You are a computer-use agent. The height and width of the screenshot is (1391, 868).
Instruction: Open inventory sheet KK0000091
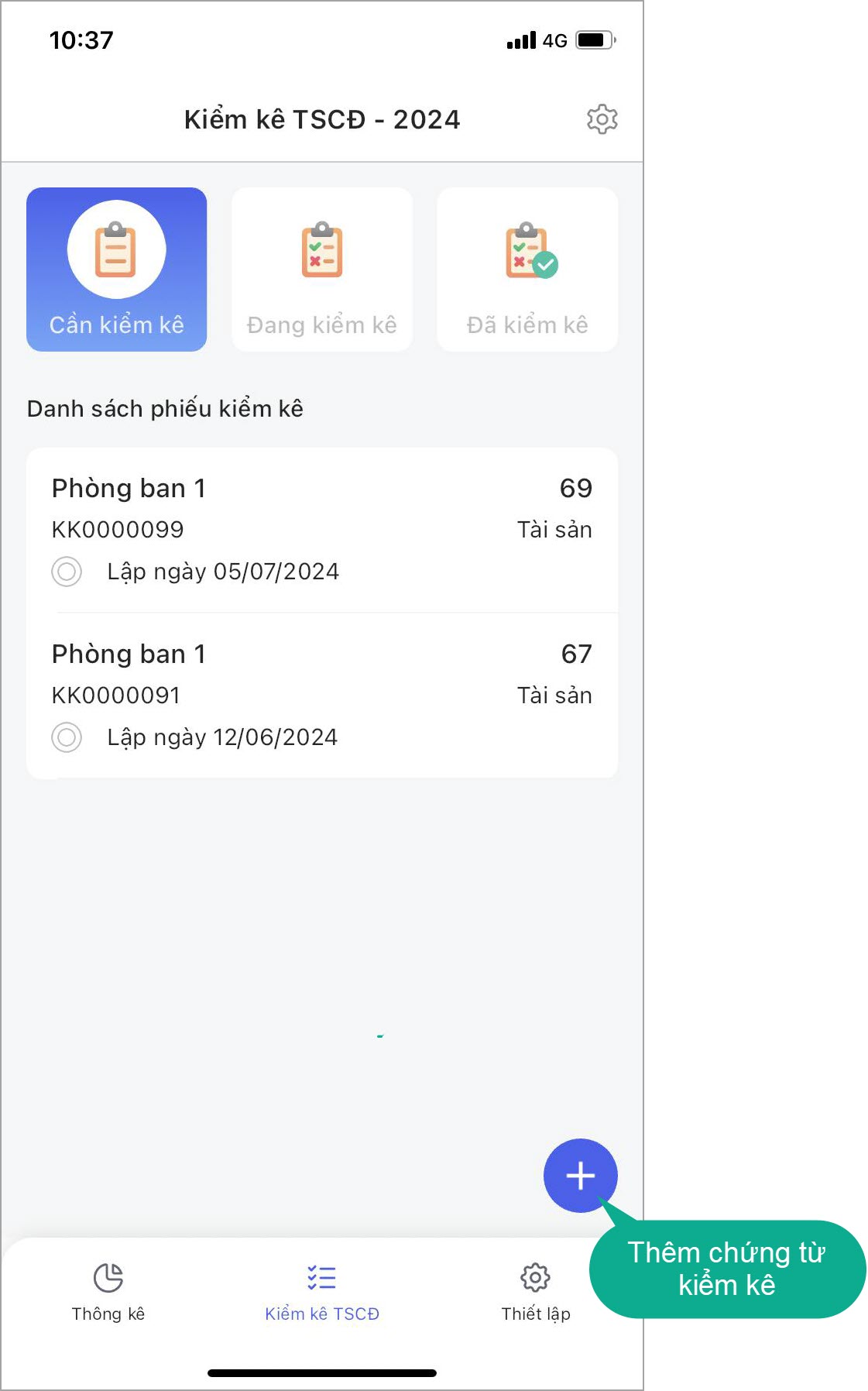pos(321,695)
